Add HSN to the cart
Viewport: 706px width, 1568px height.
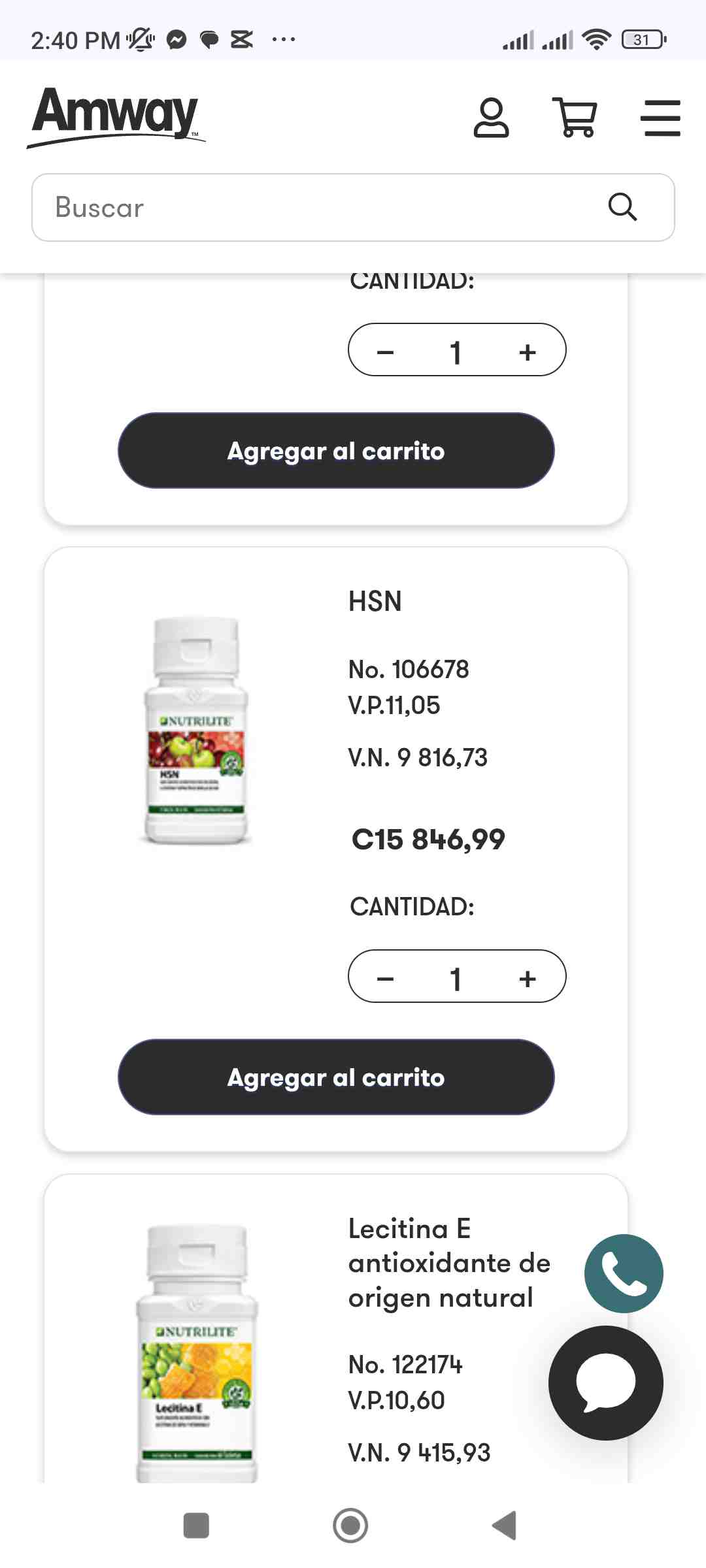click(336, 1077)
